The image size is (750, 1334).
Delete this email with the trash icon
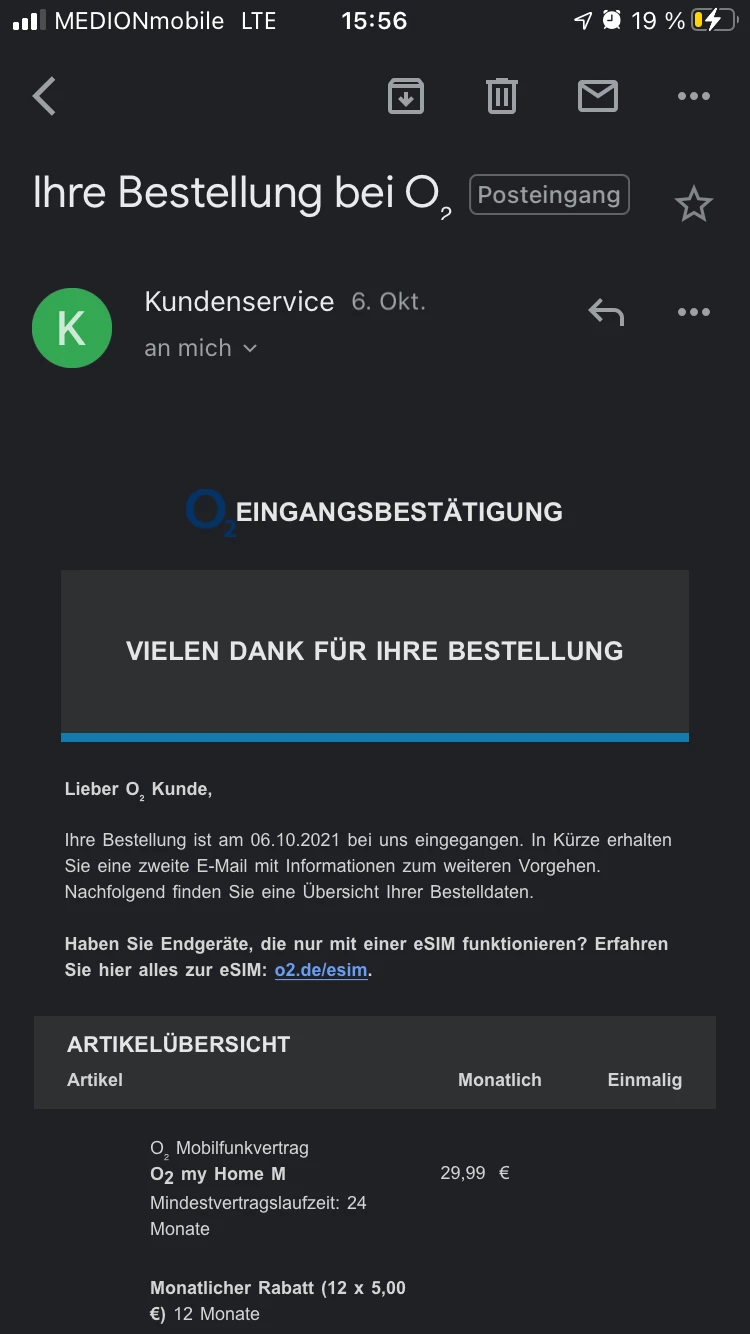501,97
